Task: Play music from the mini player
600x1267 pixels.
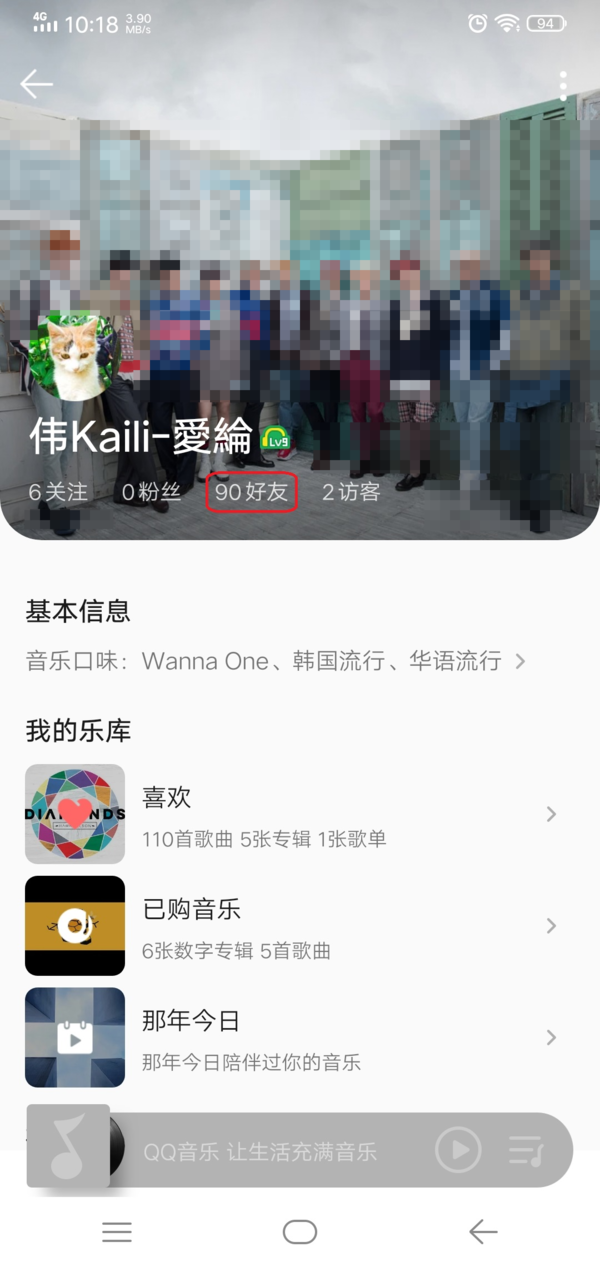Action: 458,1150
